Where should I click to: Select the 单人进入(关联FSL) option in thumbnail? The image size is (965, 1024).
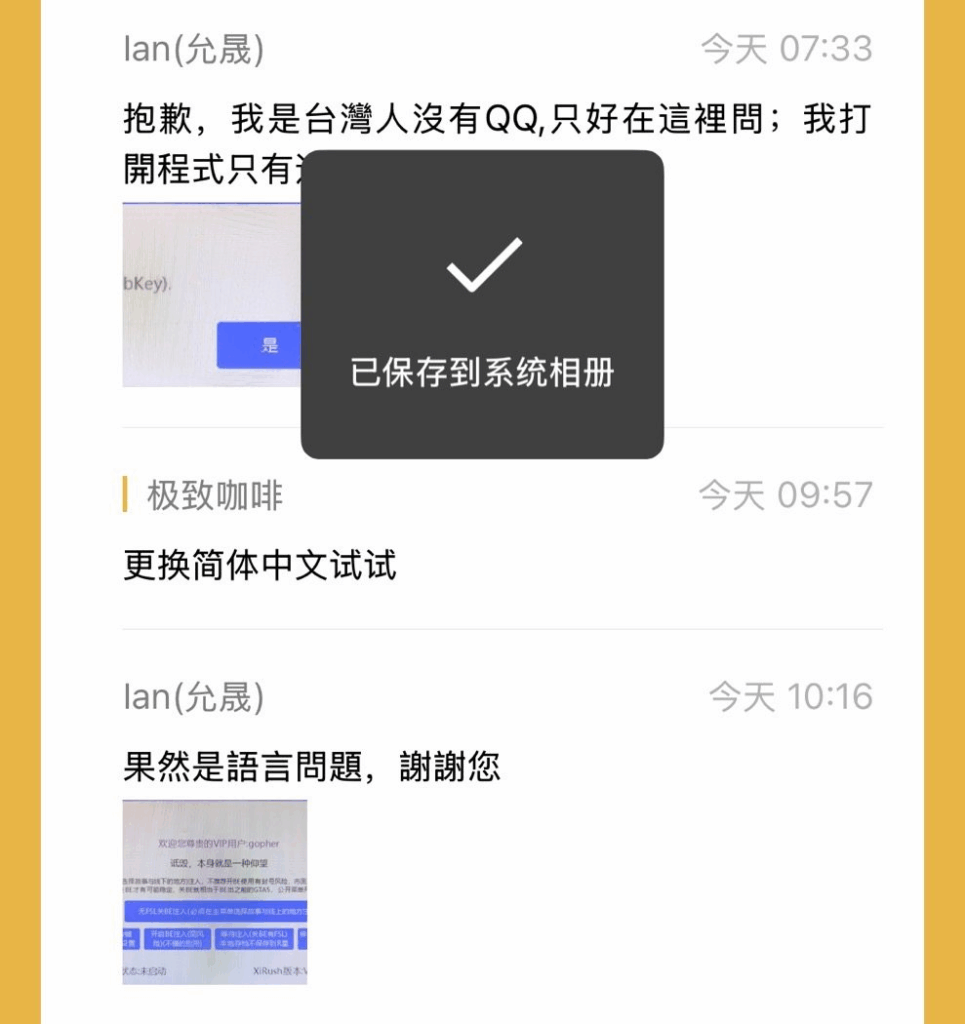(255, 939)
